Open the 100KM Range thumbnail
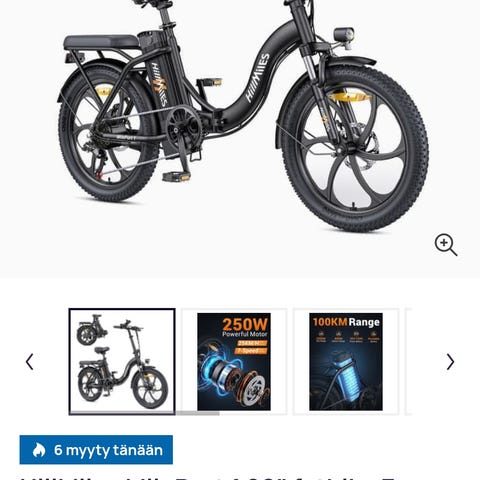The height and width of the screenshot is (480, 480). tap(346, 362)
